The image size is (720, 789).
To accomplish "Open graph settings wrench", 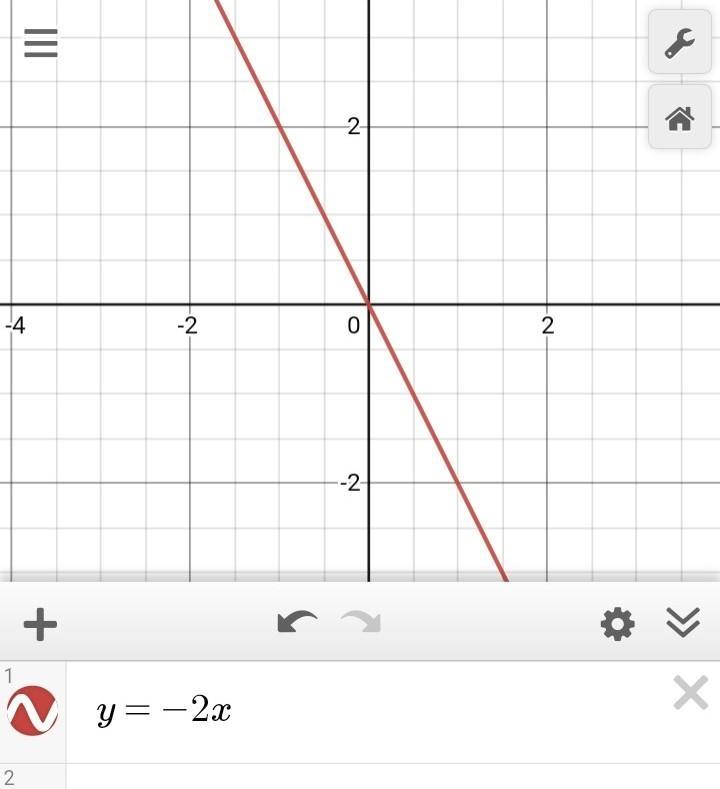I will (680, 43).
